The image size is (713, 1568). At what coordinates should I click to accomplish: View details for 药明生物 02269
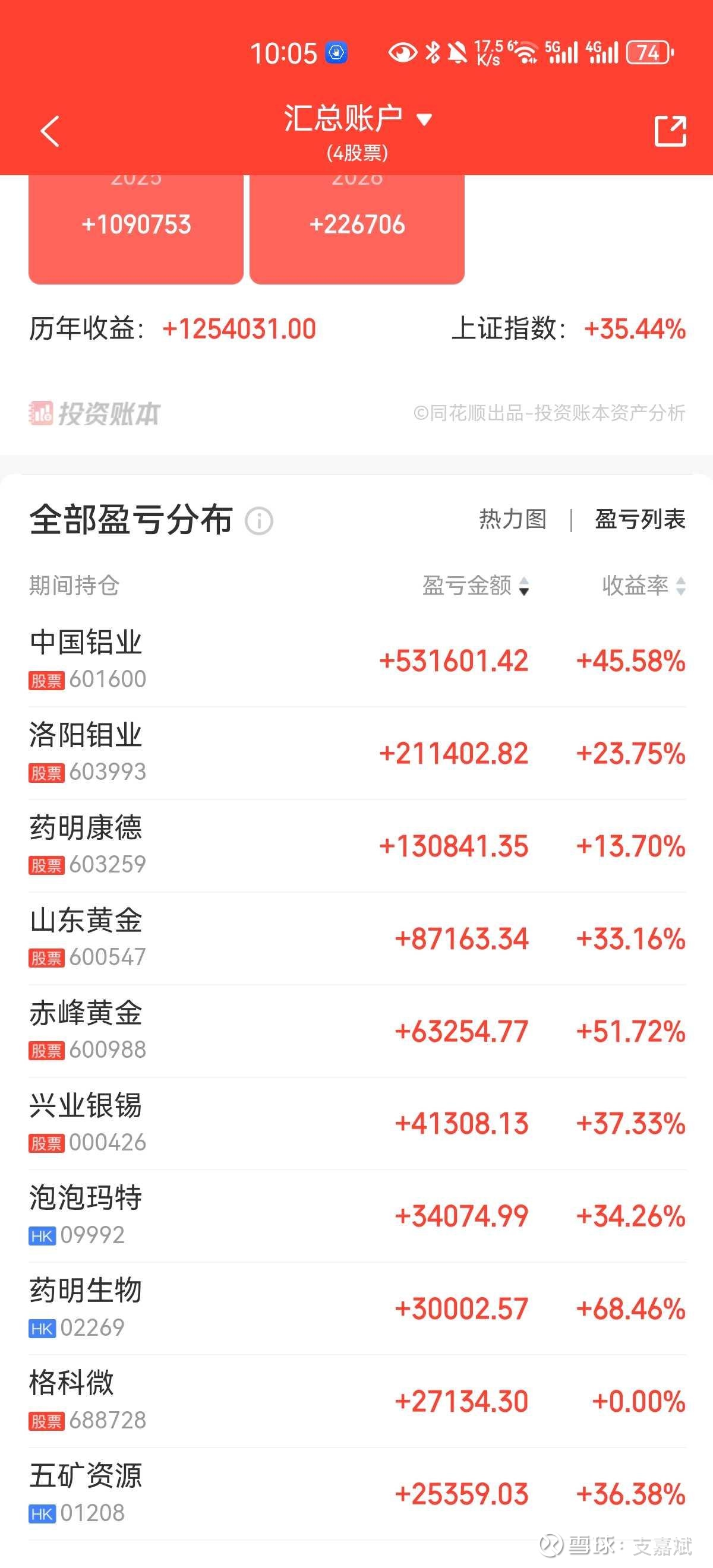[357, 1308]
